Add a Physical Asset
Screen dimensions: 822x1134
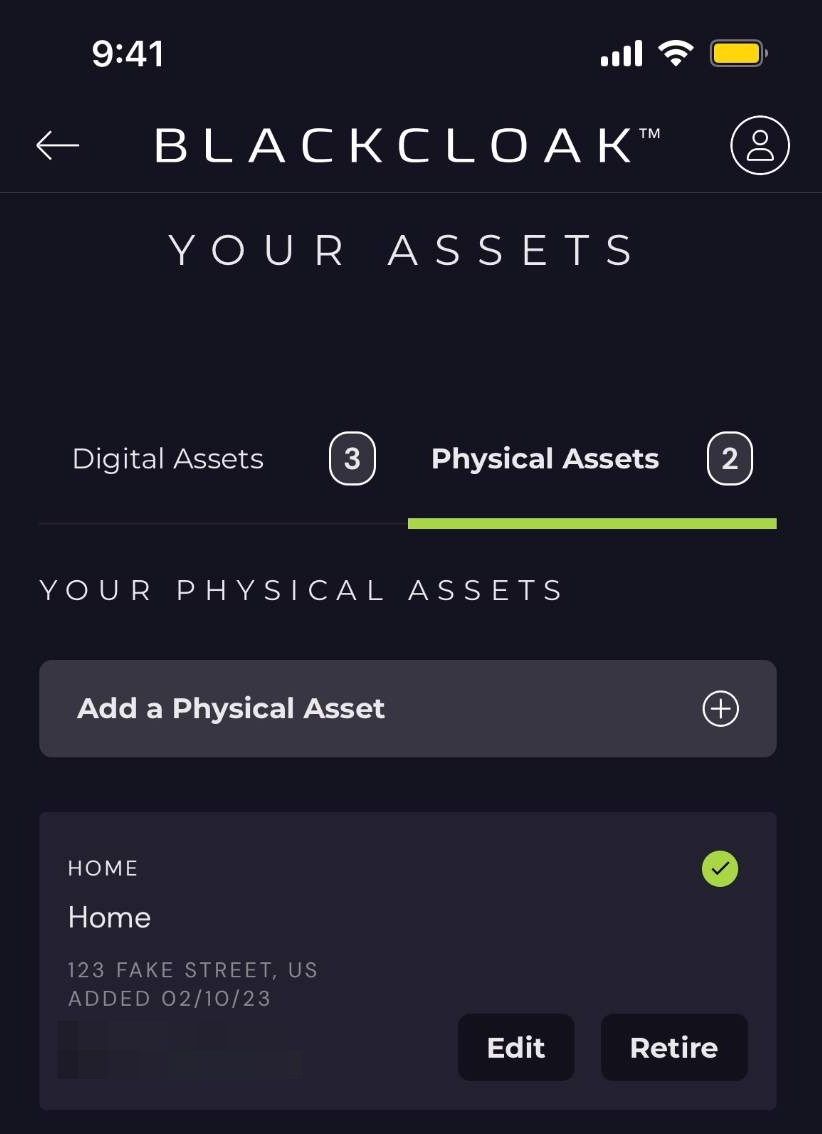[x=408, y=709]
